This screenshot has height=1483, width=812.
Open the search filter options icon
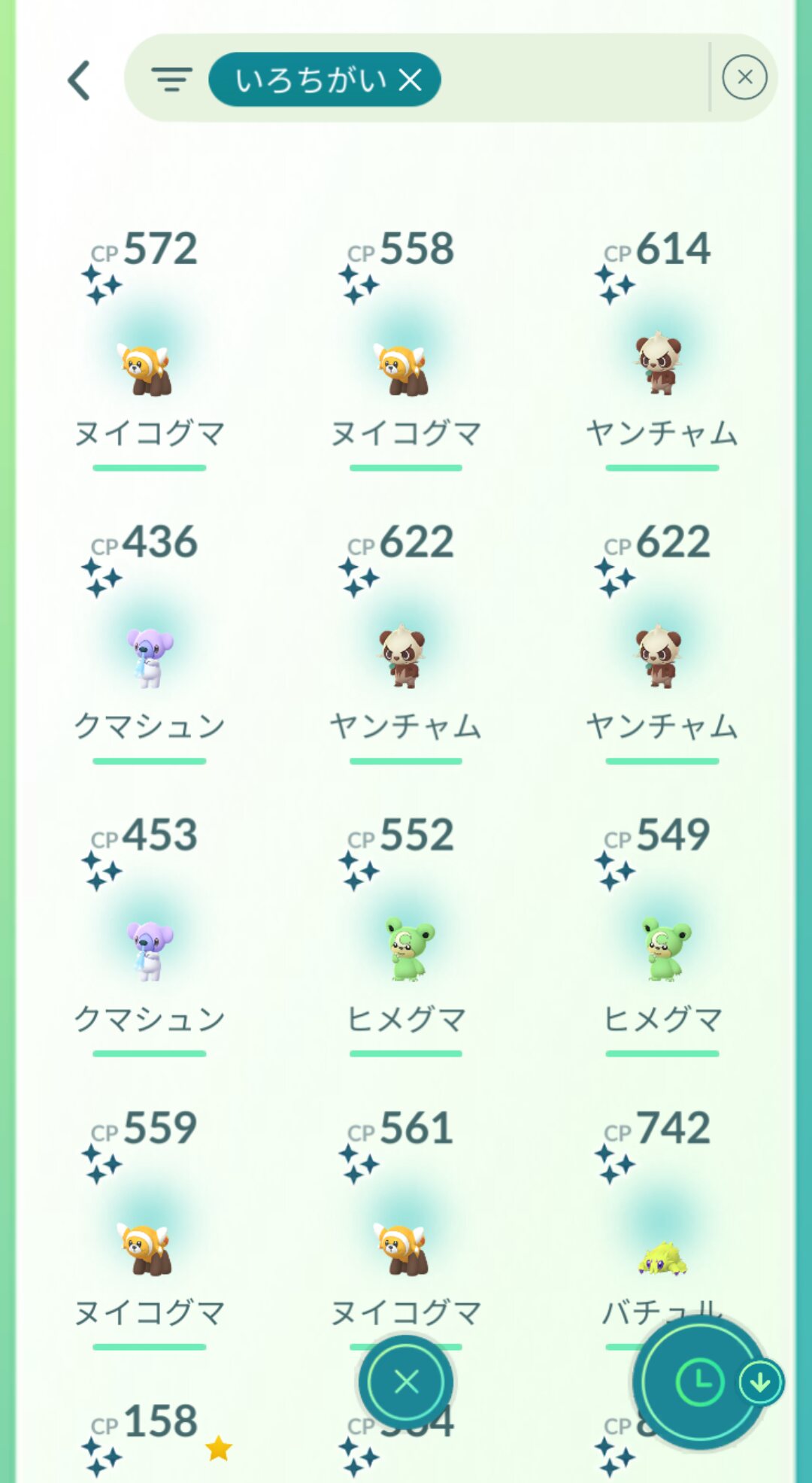pos(171,79)
